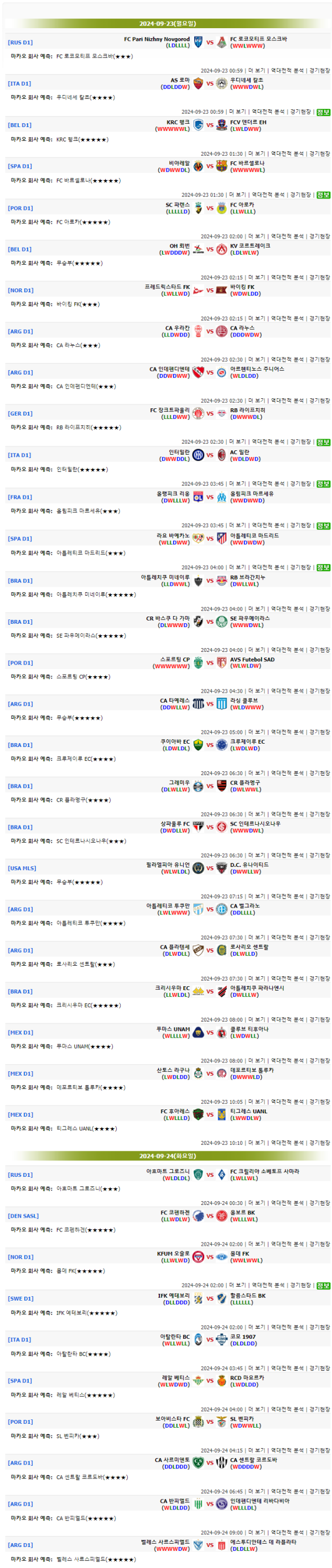Screen dimensions: 332x1568
Task: Open the [MEX D1] link beside 푸마스 UNAM
Action: tap(20, 1032)
